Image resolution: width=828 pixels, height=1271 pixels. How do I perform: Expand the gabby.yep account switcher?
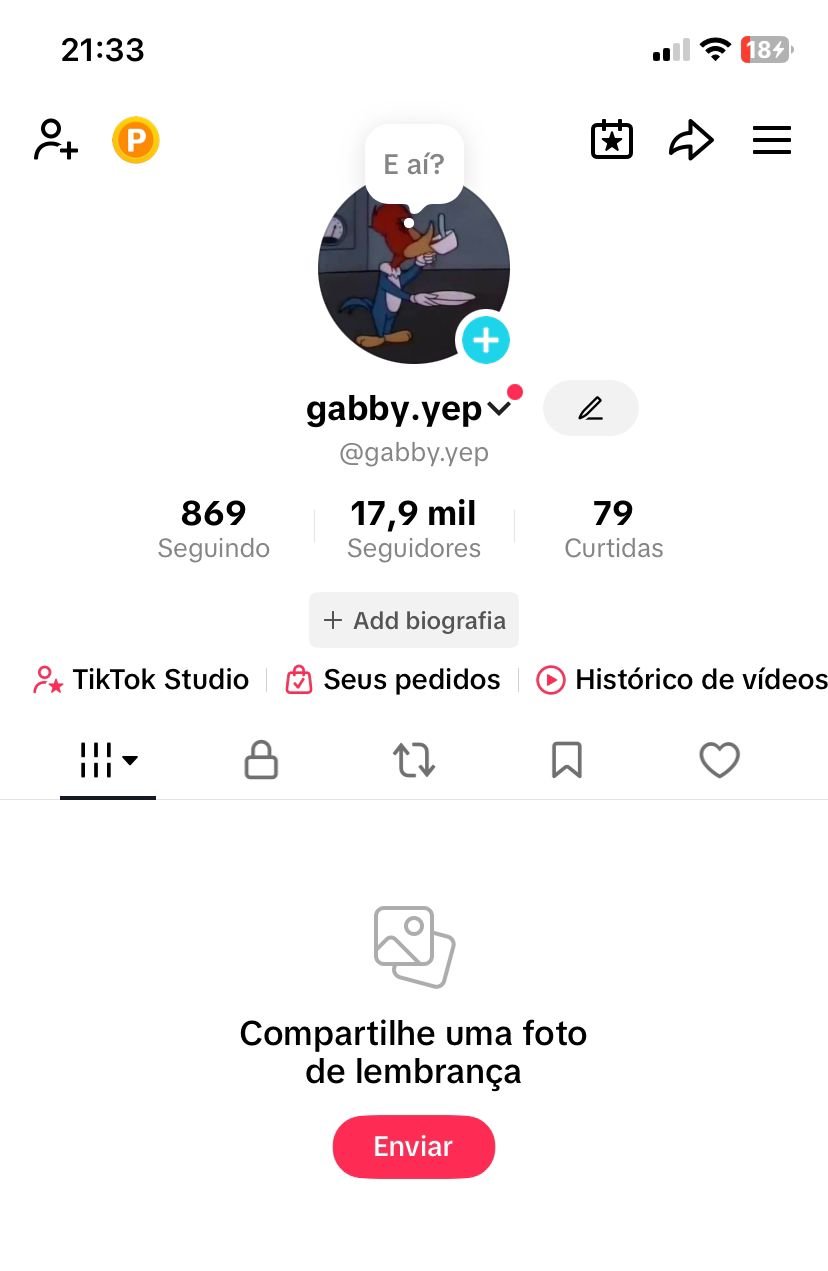(x=498, y=408)
